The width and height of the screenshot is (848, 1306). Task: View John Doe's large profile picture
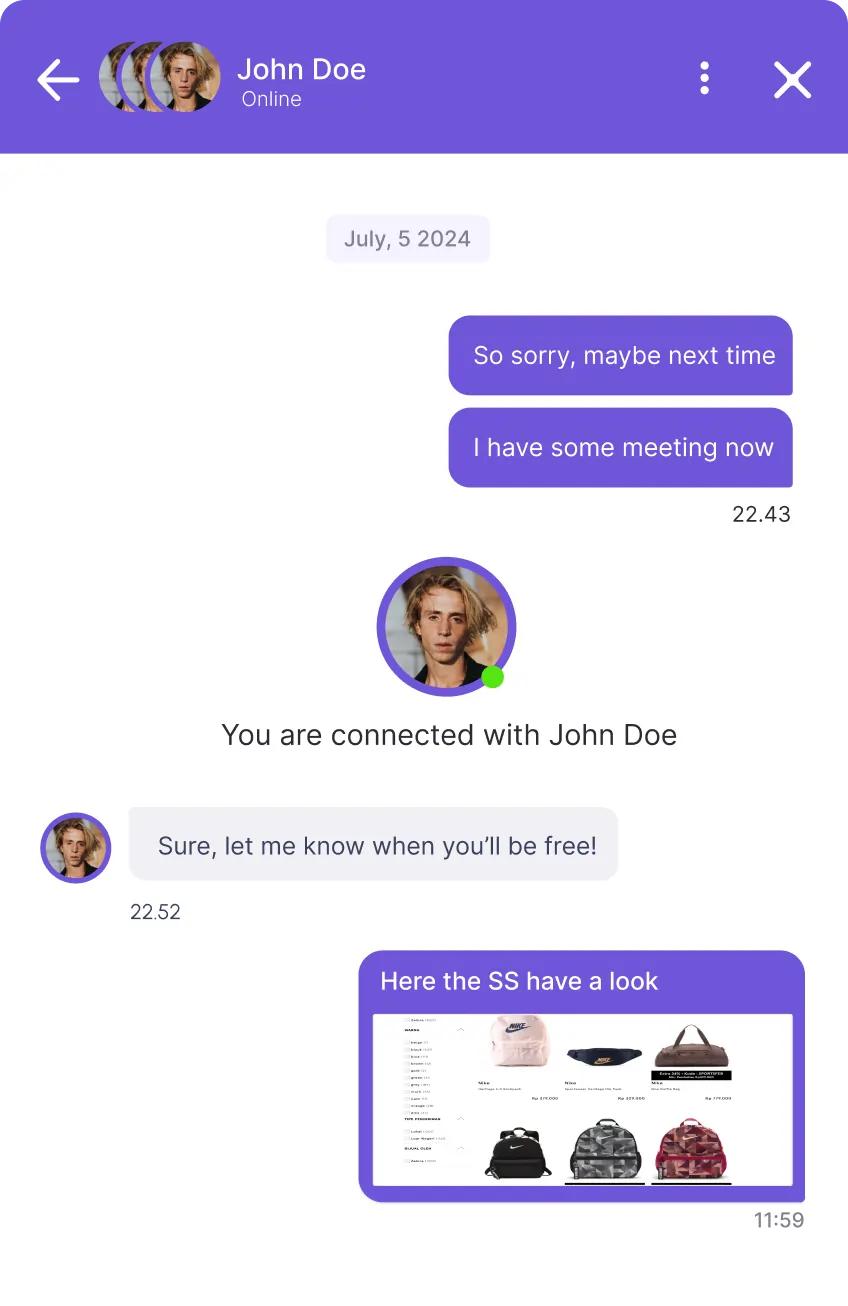pyautogui.click(x=446, y=626)
